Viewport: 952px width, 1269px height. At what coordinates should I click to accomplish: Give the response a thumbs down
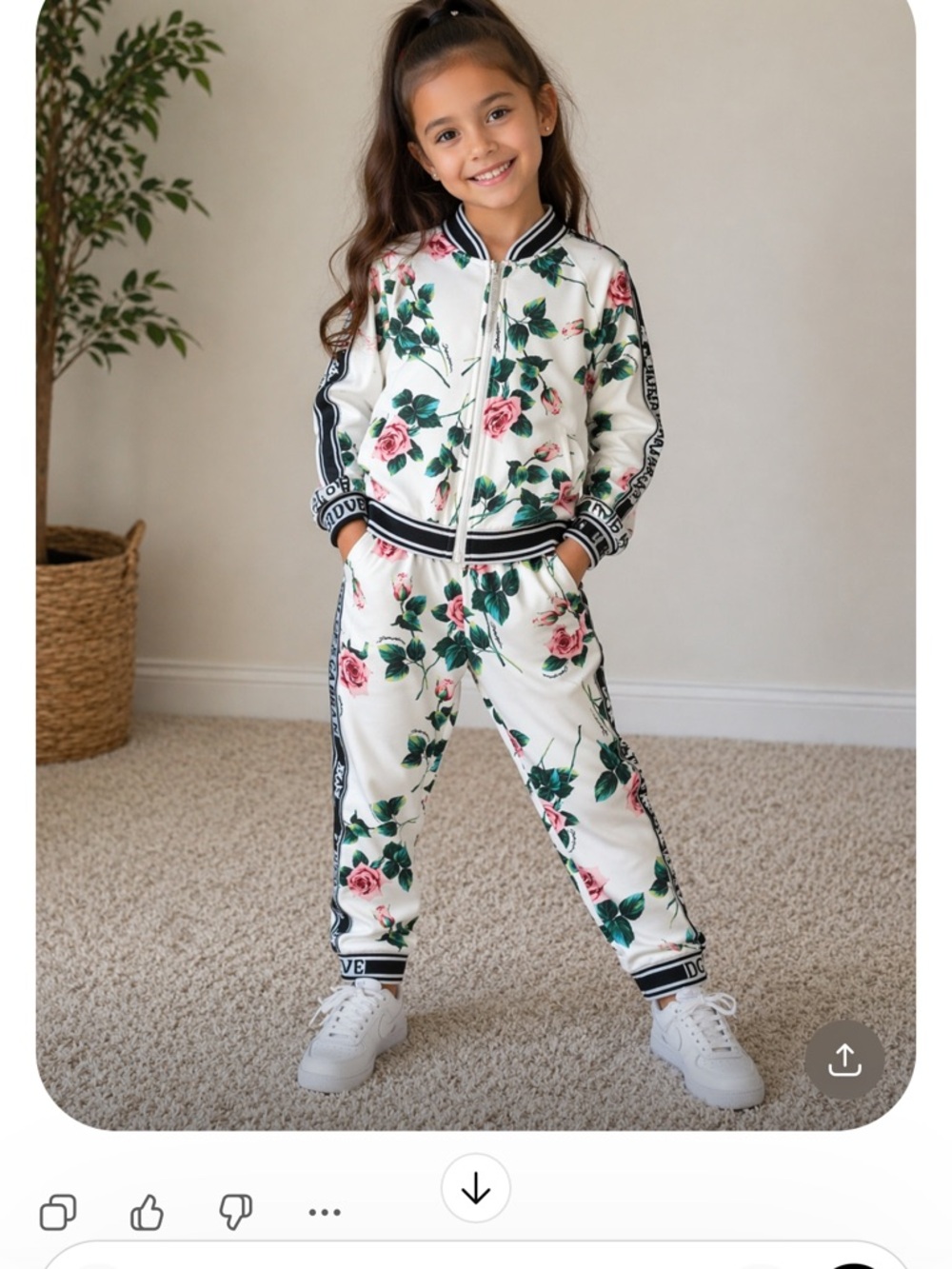tap(235, 1212)
